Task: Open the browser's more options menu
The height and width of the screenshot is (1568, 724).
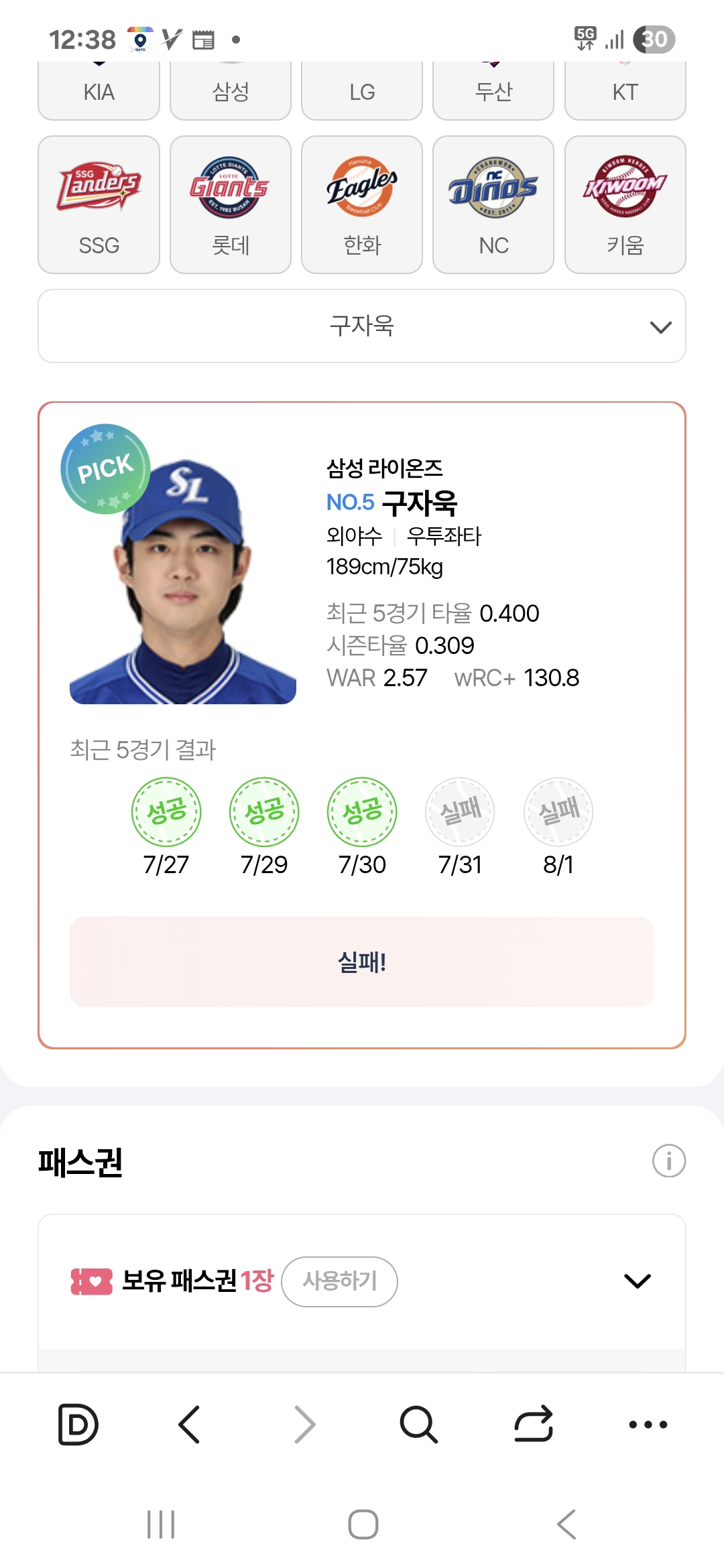Action: coord(648,1425)
